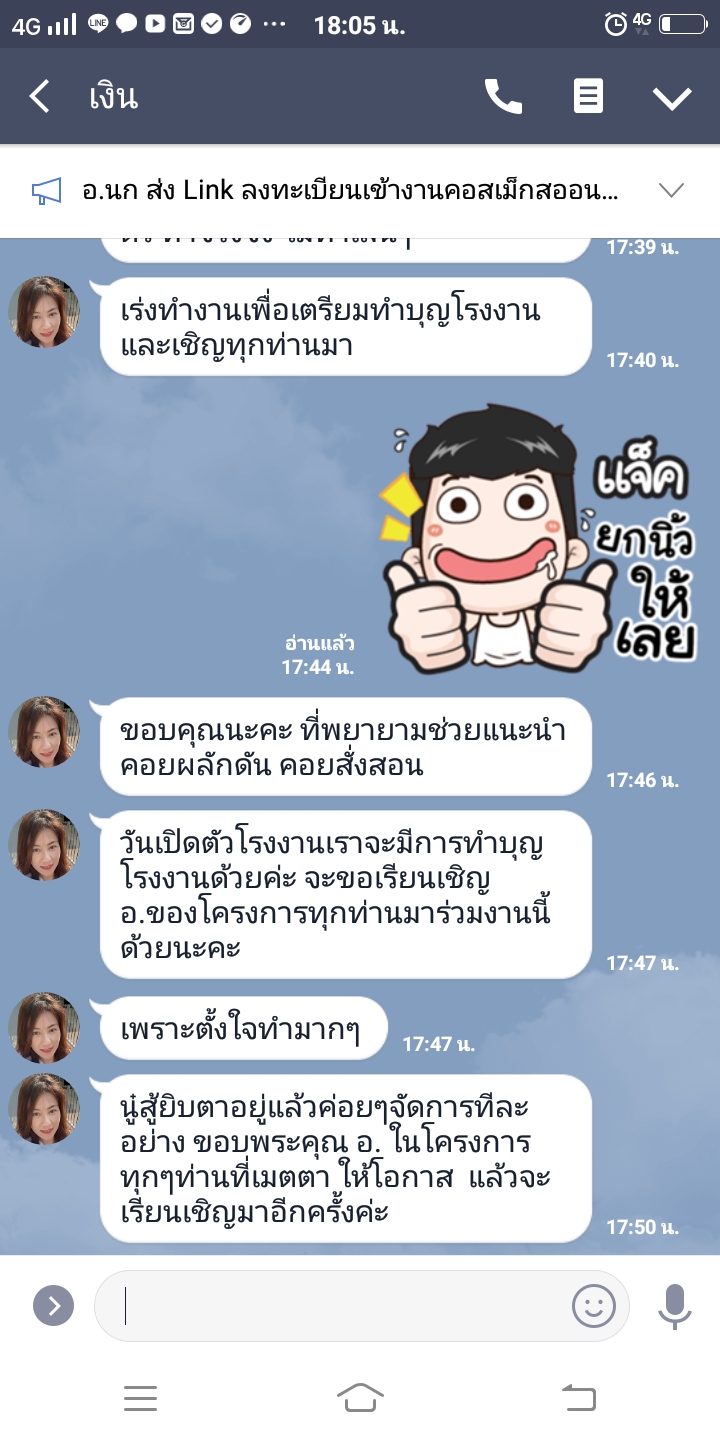Open the system menu button
The width and height of the screenshot is (720, 1440).
(x=140, y=1398)
